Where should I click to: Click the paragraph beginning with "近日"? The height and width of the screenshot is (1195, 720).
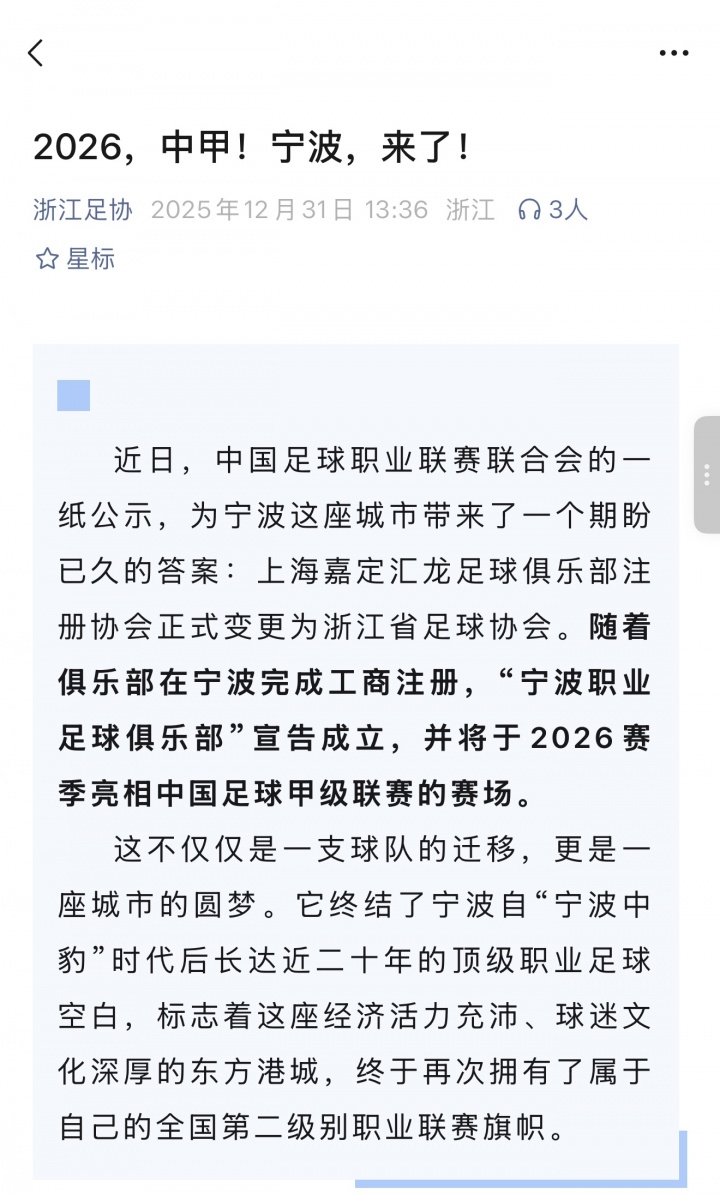(350, 460)
